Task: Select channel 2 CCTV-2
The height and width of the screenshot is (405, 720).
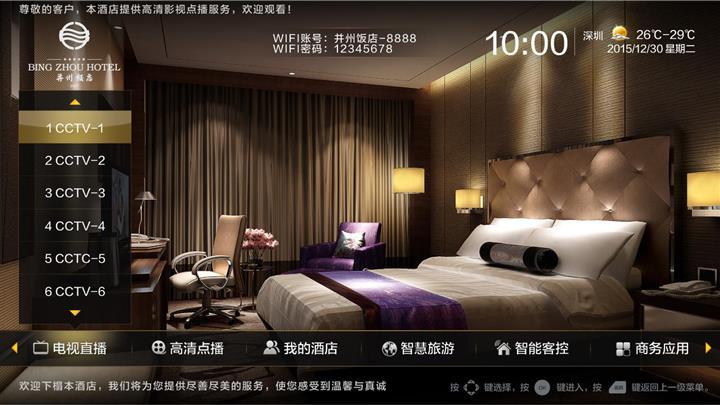Action: (x=74, y=160)
